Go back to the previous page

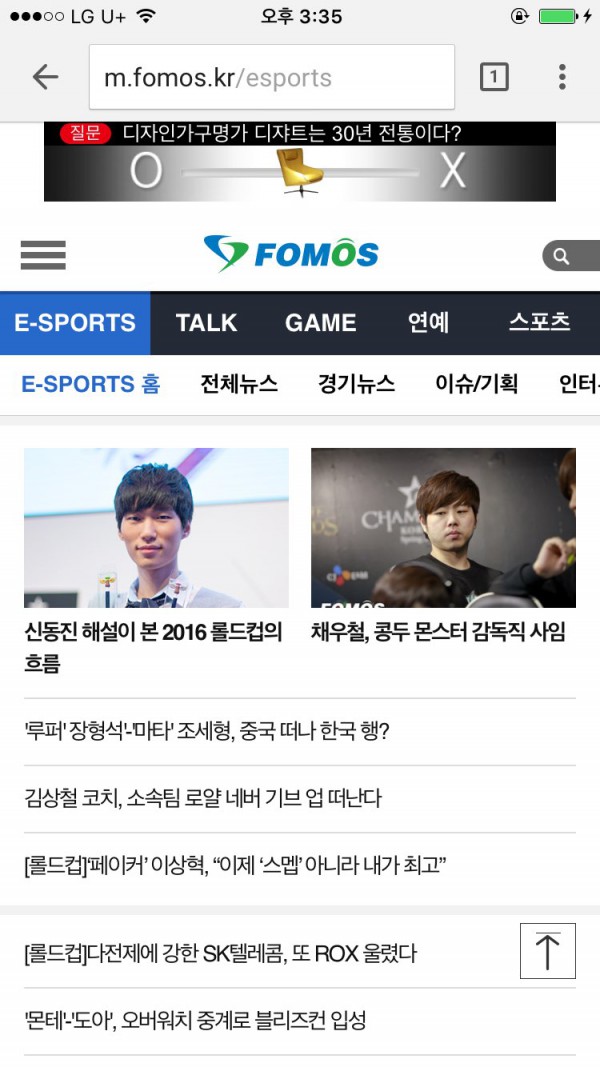[45, 77]
